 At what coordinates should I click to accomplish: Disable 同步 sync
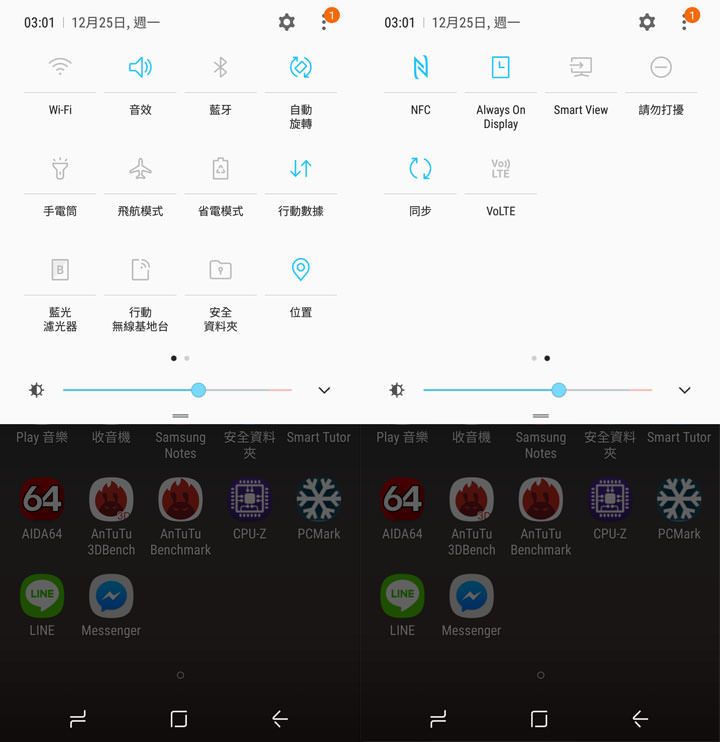click(421, 169)
